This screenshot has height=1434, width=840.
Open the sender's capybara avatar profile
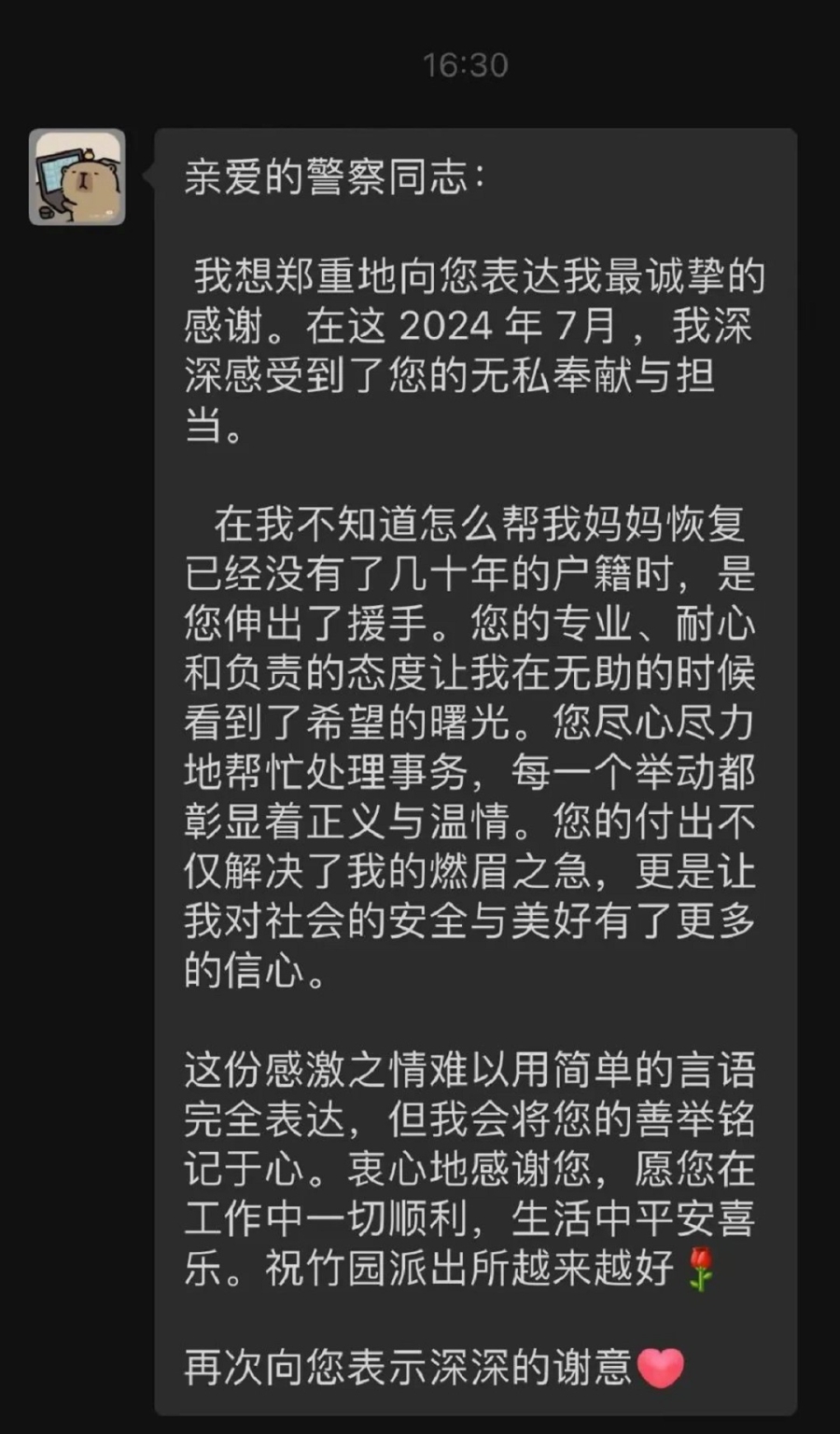[x=77, y=177]
